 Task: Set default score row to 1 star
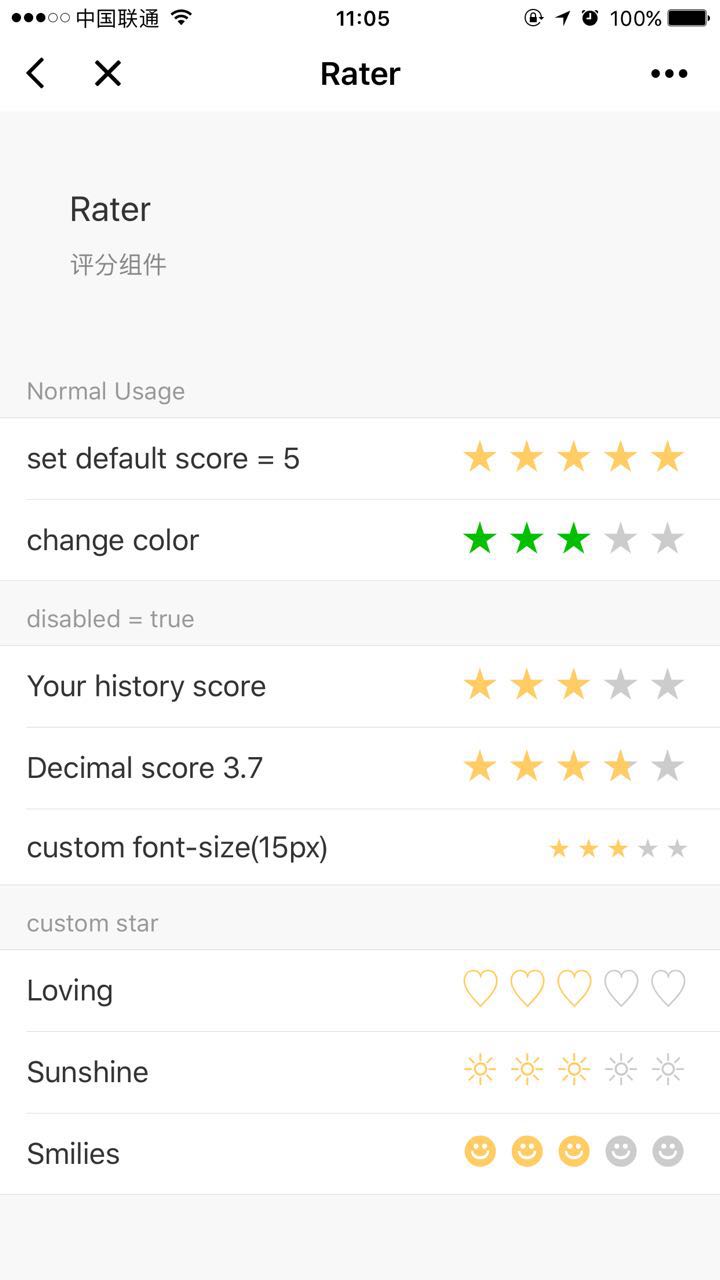click(480, 458)
